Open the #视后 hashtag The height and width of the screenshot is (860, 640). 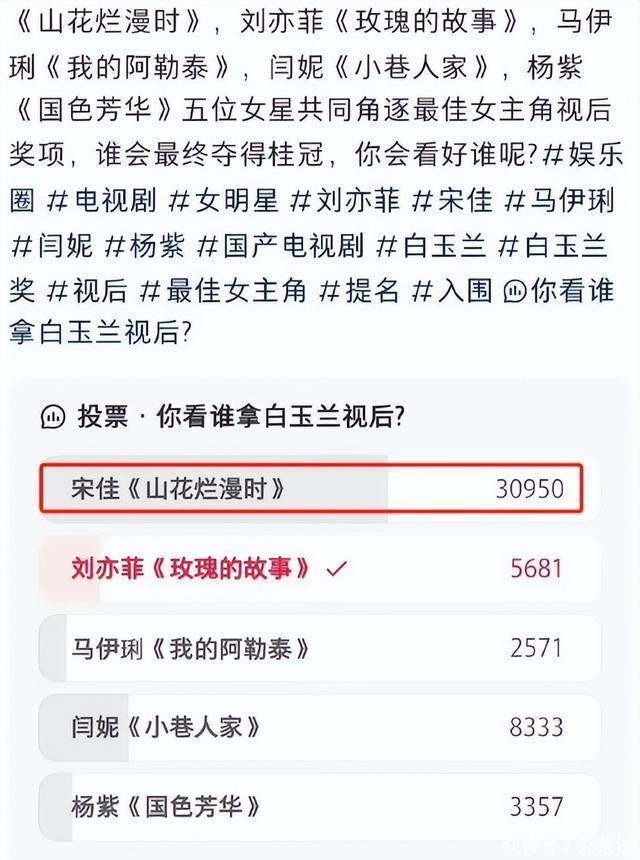coord(87,290)
